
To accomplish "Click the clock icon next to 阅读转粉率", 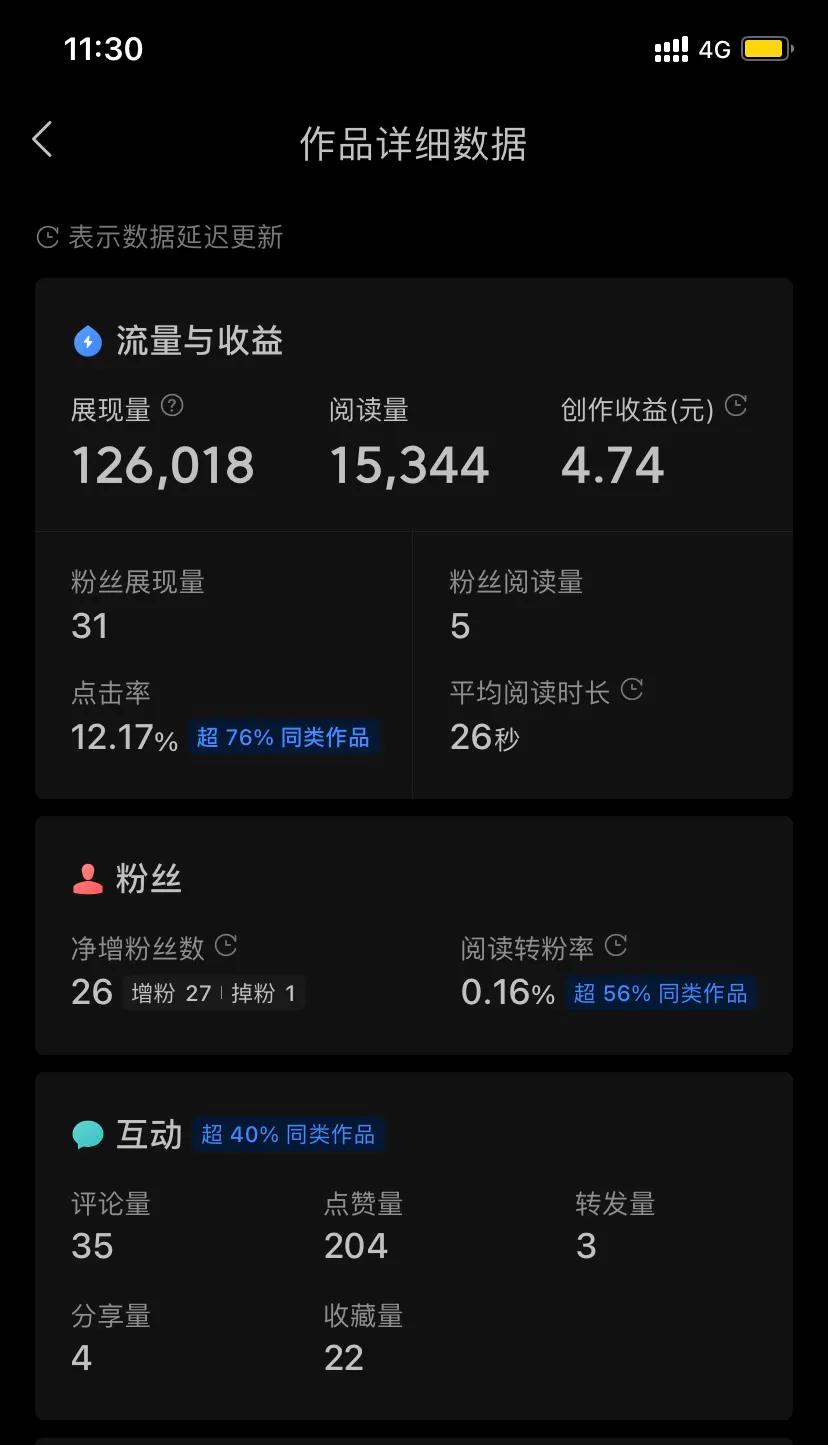I will pyautogui.click(x=617, y=945).
